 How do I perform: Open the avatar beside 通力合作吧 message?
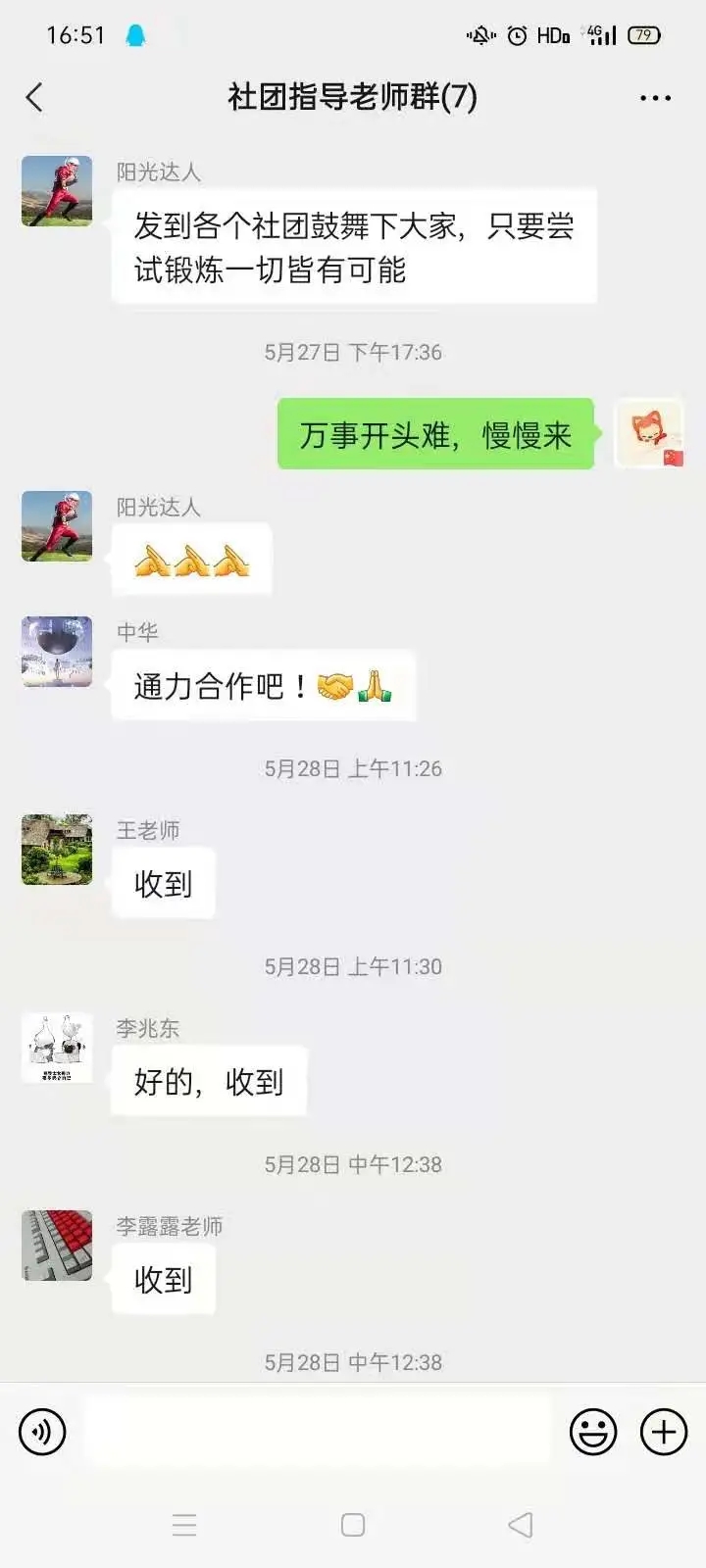pyautogui.click(x=57, y=652)
